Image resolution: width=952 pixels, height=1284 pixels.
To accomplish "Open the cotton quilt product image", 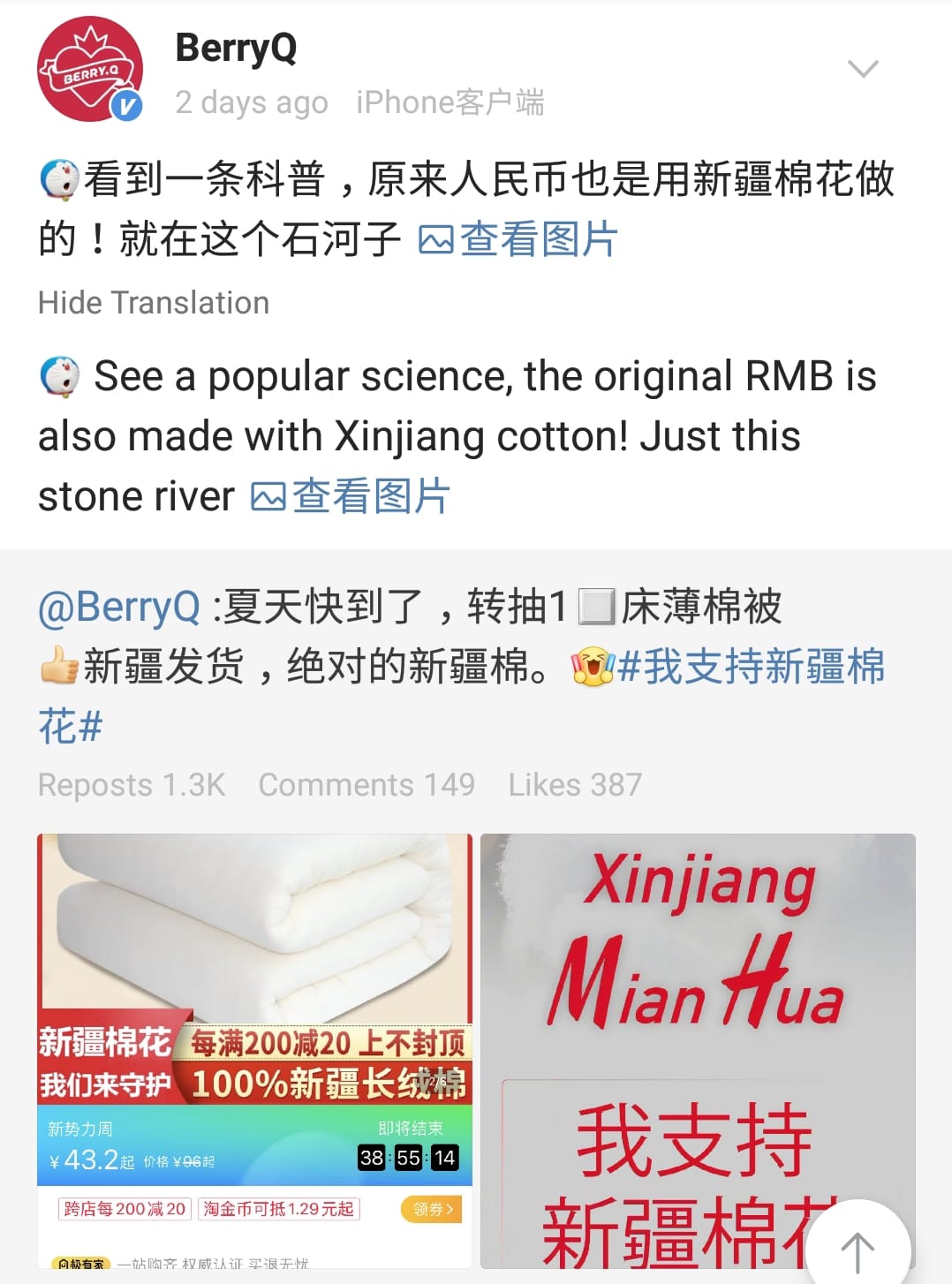I will tap(254, 1051).
